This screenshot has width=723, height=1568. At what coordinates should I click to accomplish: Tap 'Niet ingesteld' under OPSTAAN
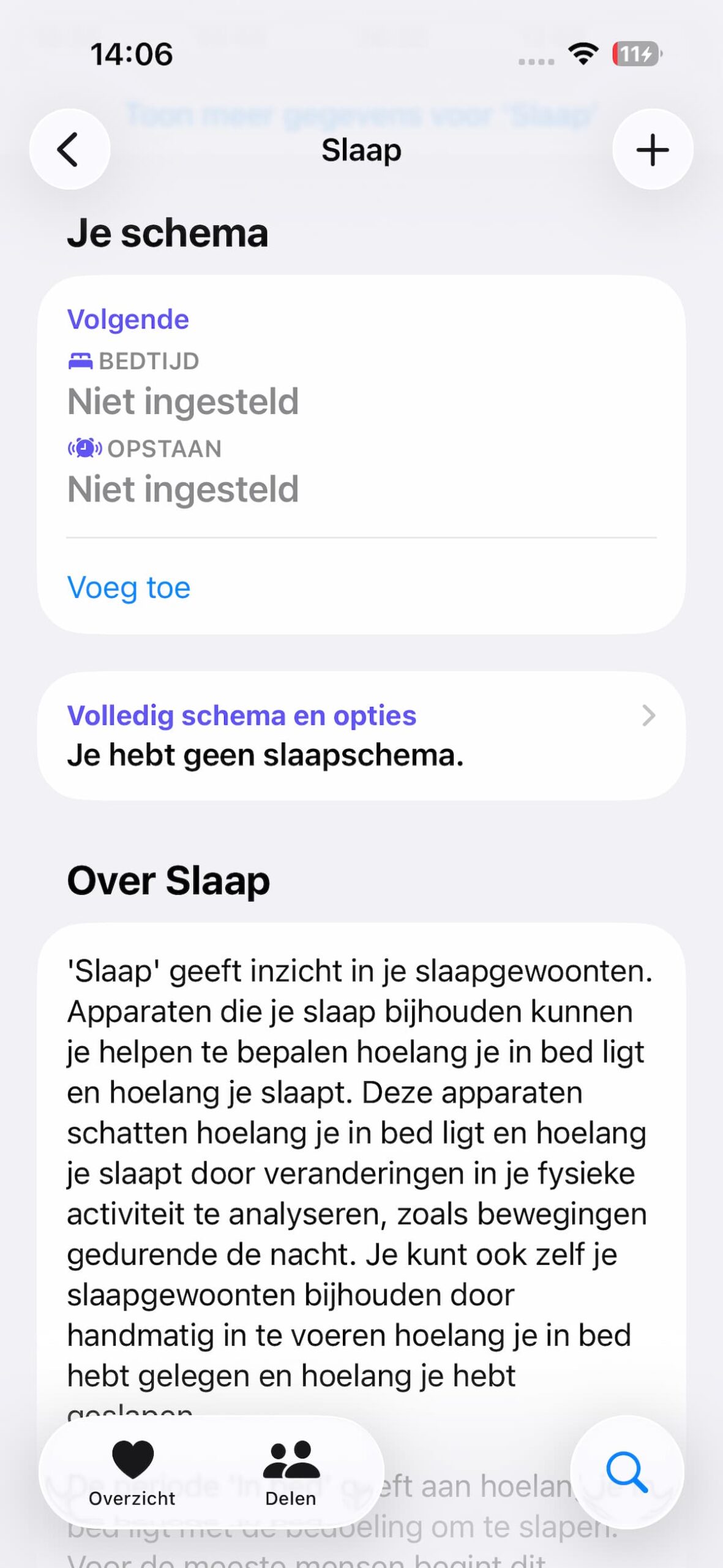coord(183,489)
